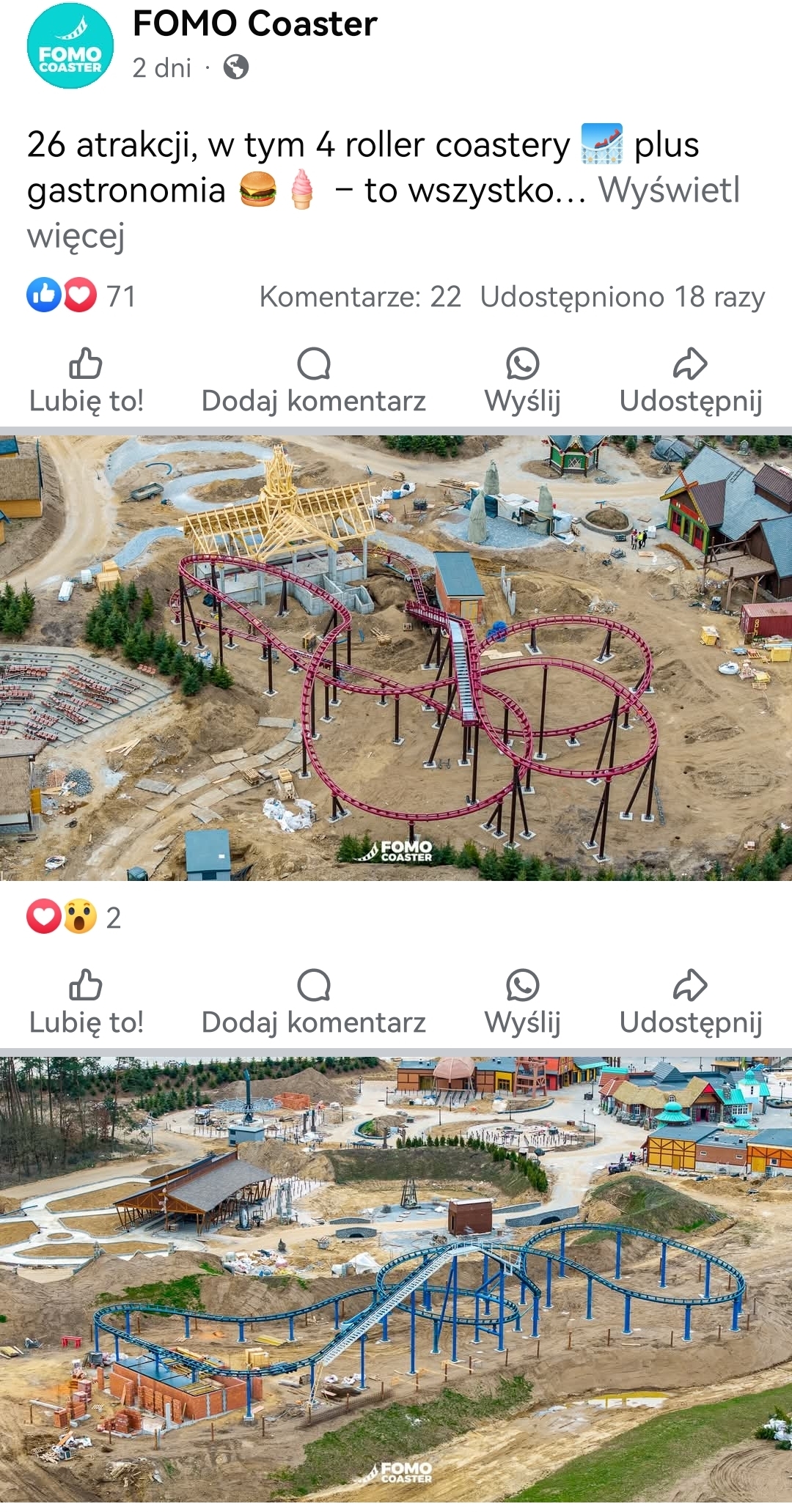Share post with Udostępnij above red coaster photo
The image size is (792, 1512).
click(690, 381)
